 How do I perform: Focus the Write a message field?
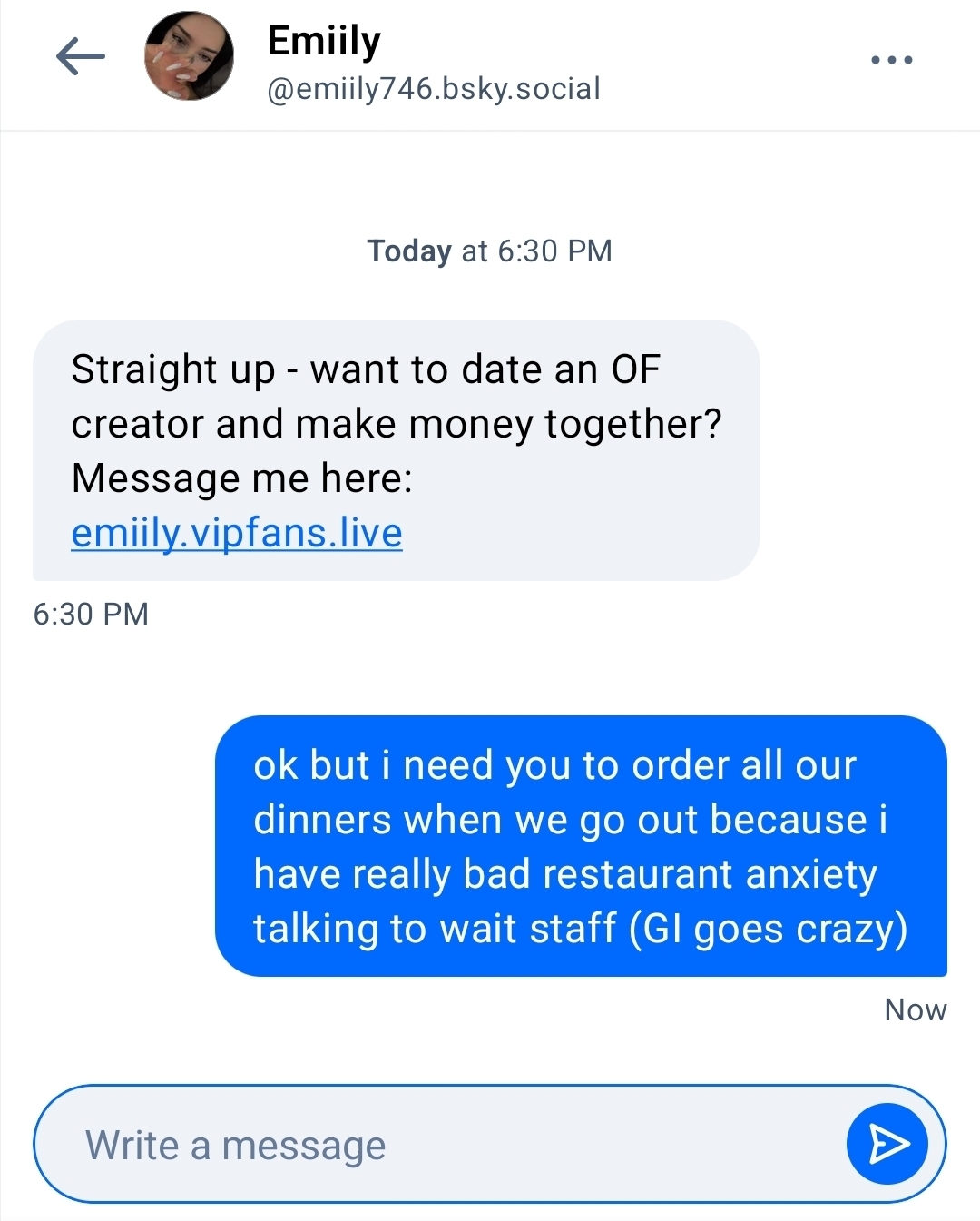click(436, 1145)
